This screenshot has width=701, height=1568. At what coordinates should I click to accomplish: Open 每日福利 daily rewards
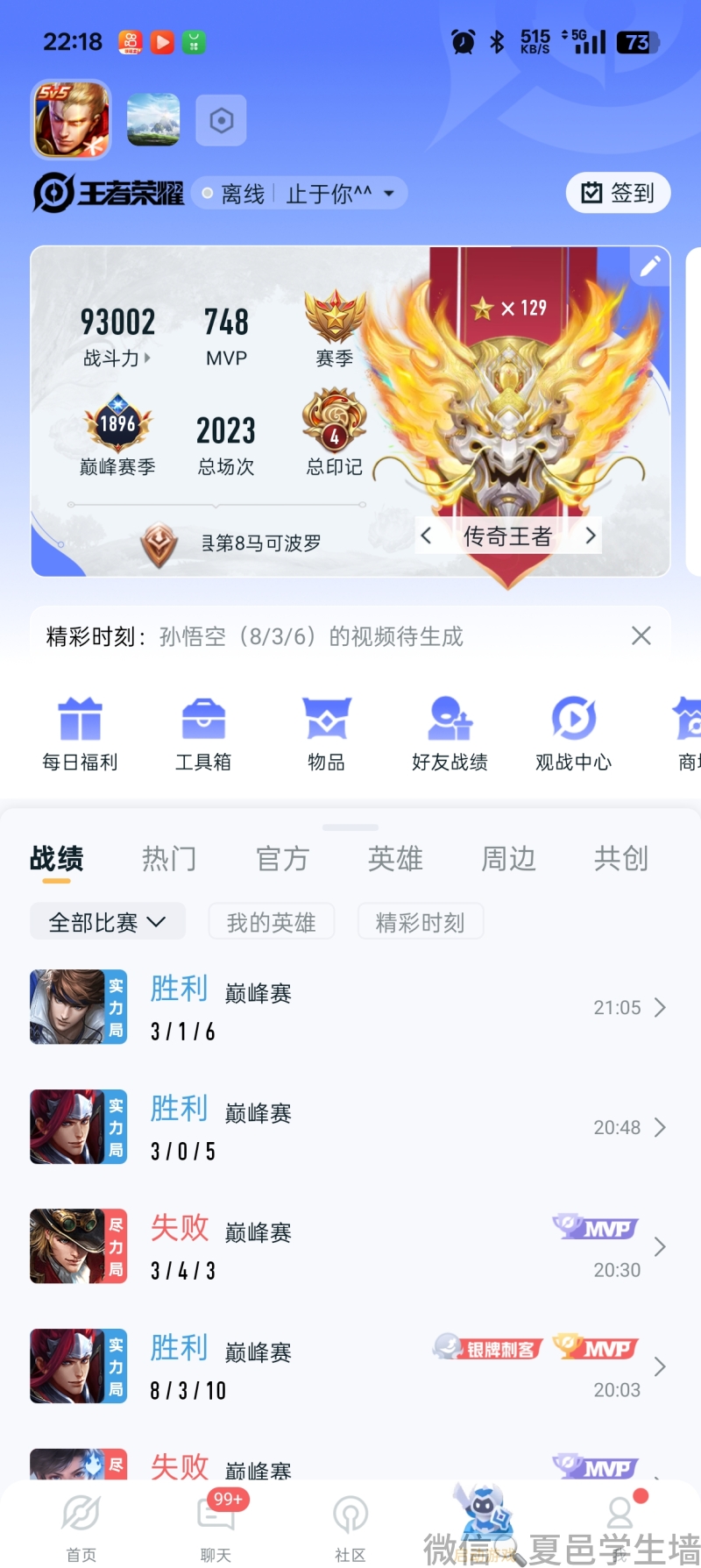point(80,734)
